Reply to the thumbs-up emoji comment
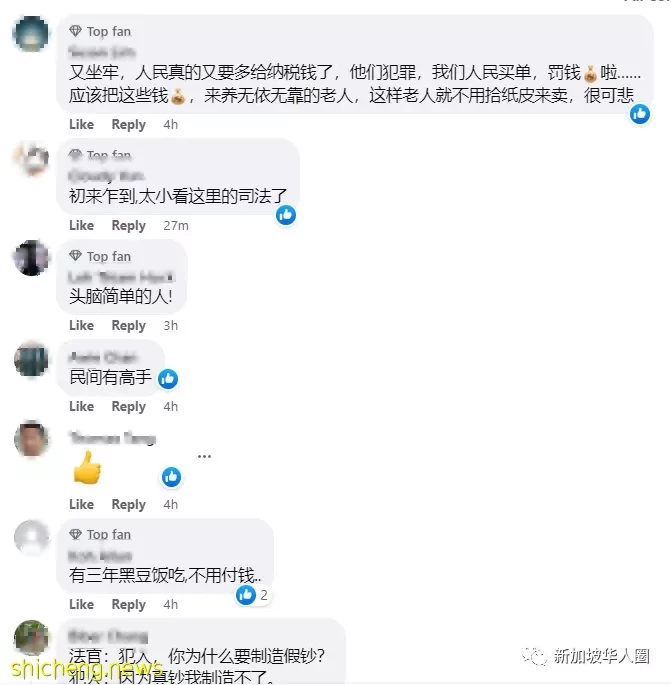Screen dimensions: 671x685 click(x=128, y=505)
